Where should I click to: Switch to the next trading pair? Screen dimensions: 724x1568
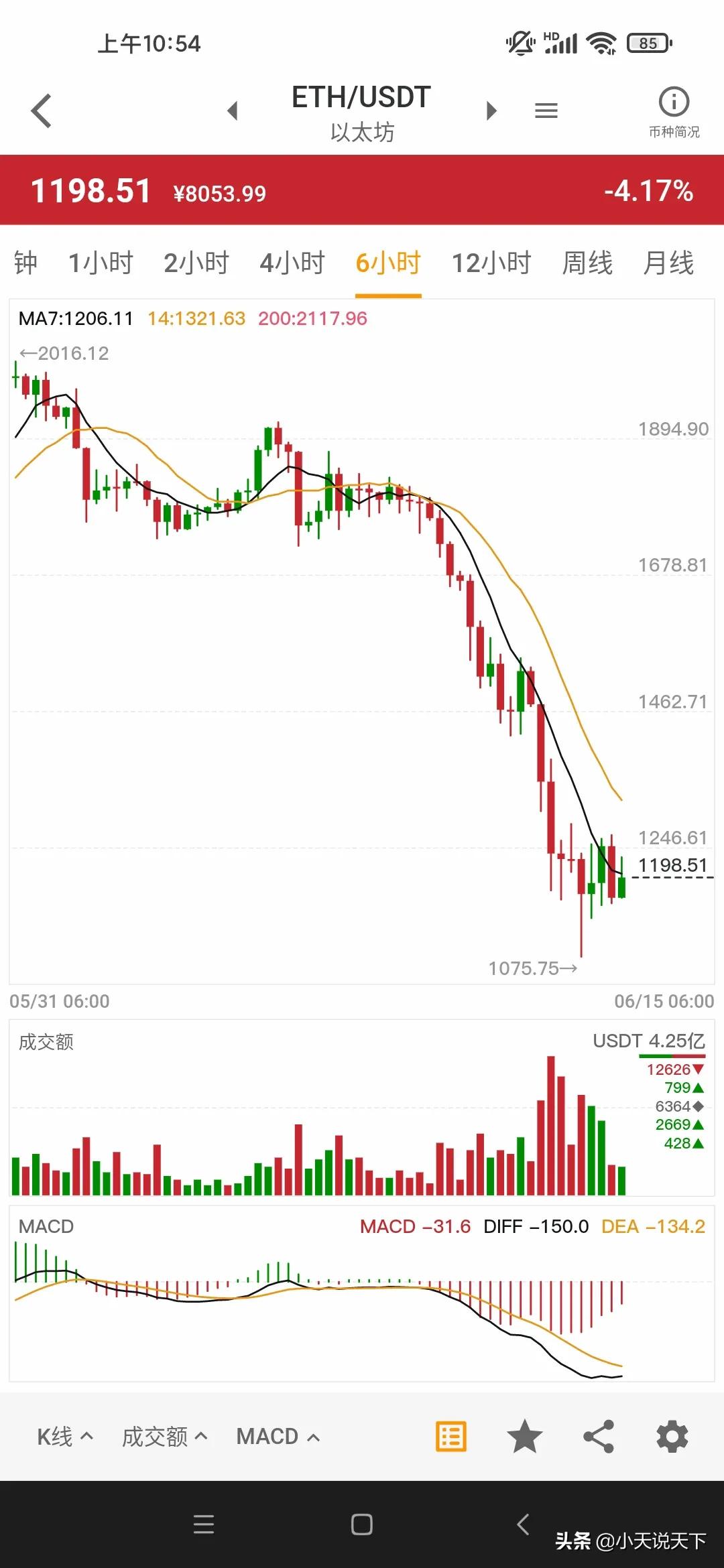491,111
